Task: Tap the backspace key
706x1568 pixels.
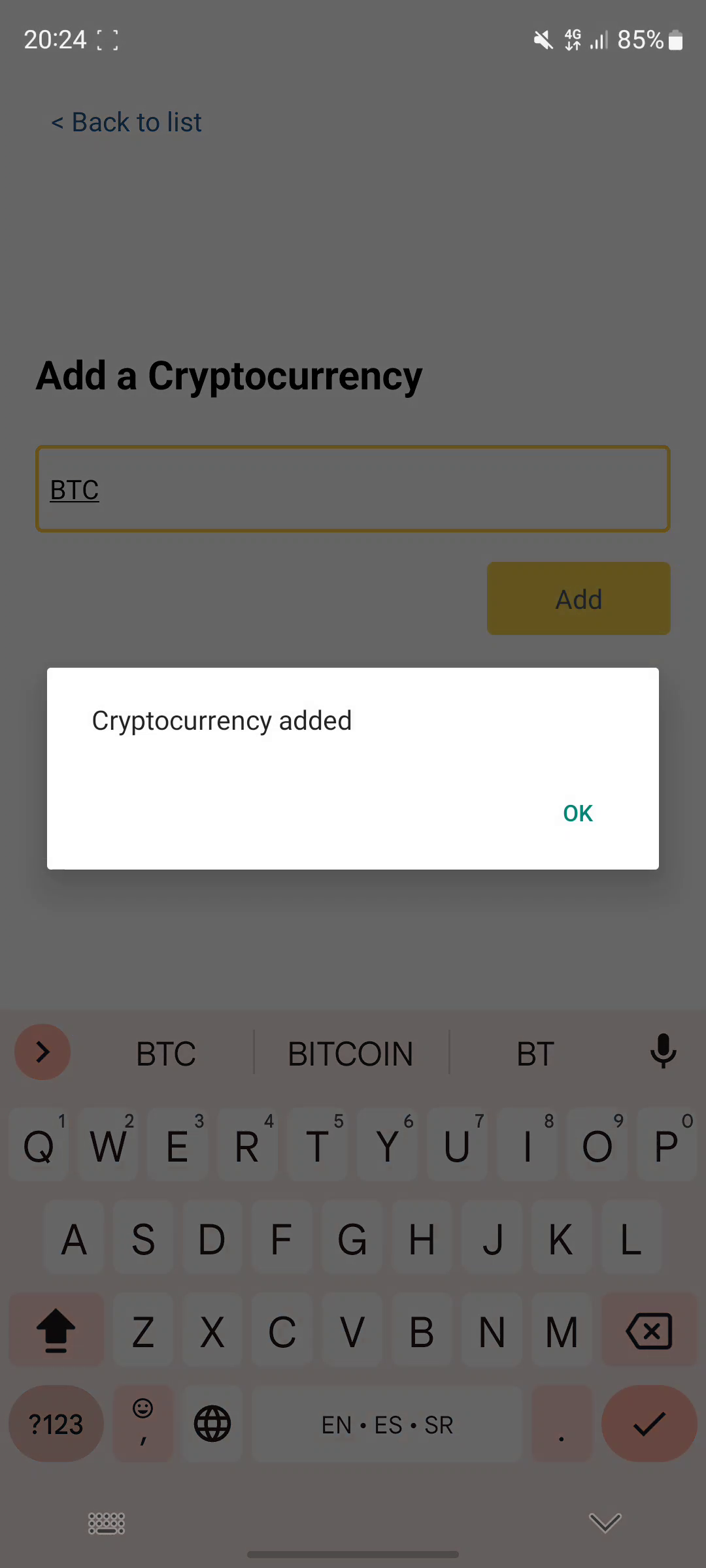Action: tap(648, 1331)
